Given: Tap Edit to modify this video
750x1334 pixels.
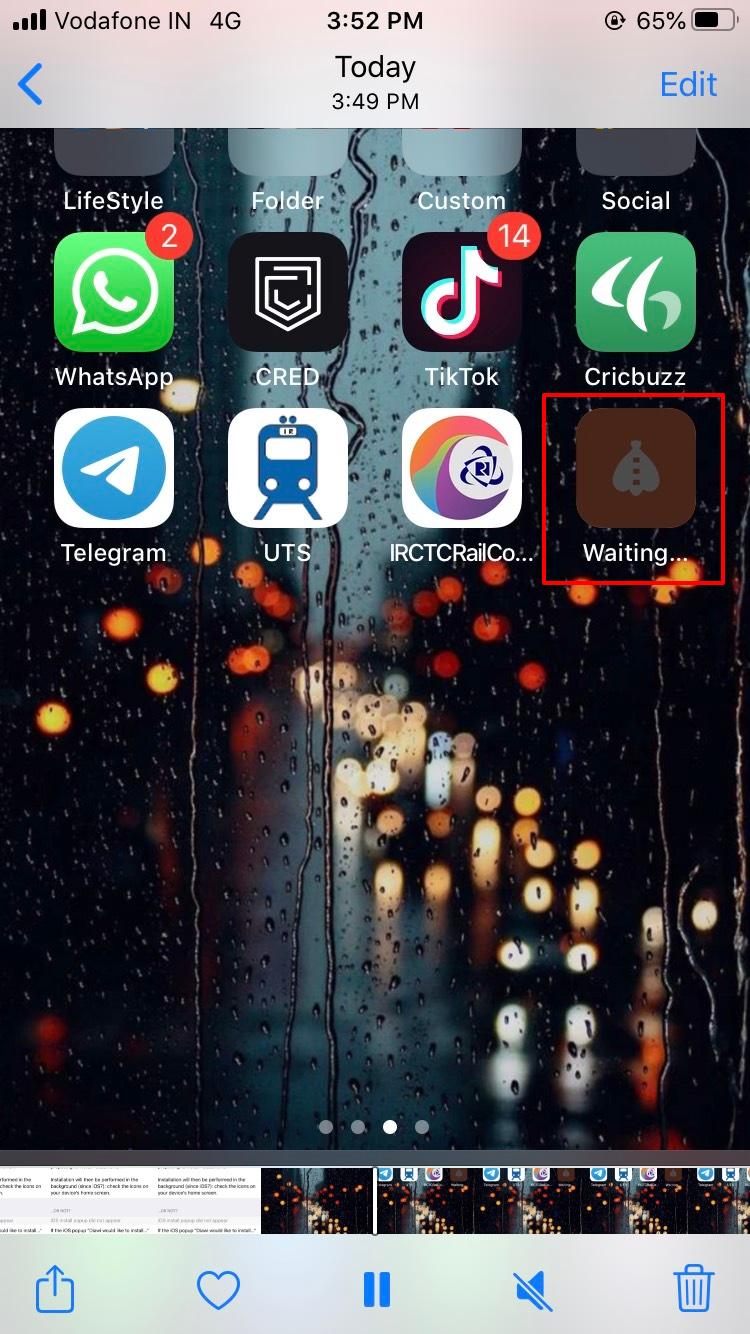Looking at the screenshot, I should [x=688, y=84].
